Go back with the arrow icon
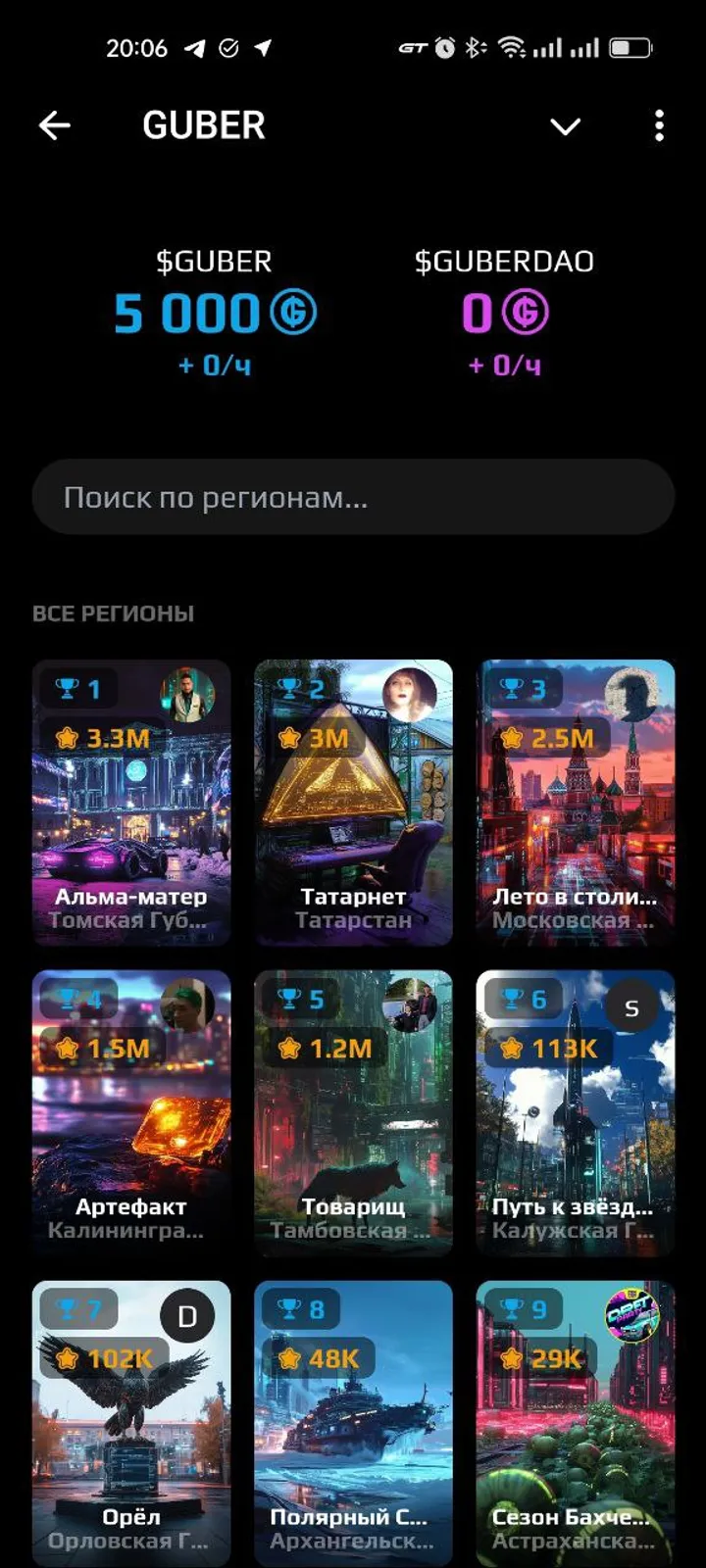This screenshot has width=706, height=1568. coord(55,125)
